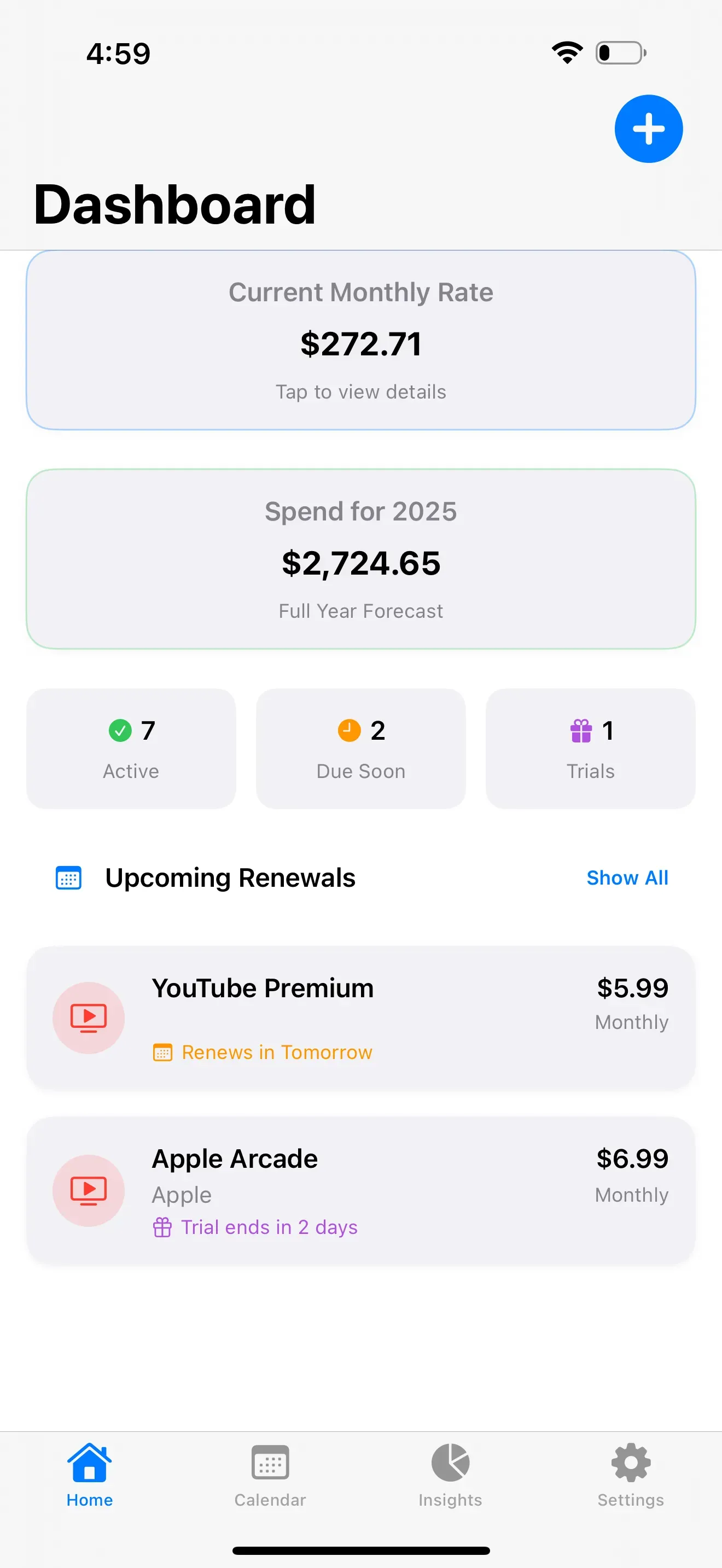This screenshot has height=1568, width=722.
Task: View the 7 Active subscriptions
Action: pos(131,748)
